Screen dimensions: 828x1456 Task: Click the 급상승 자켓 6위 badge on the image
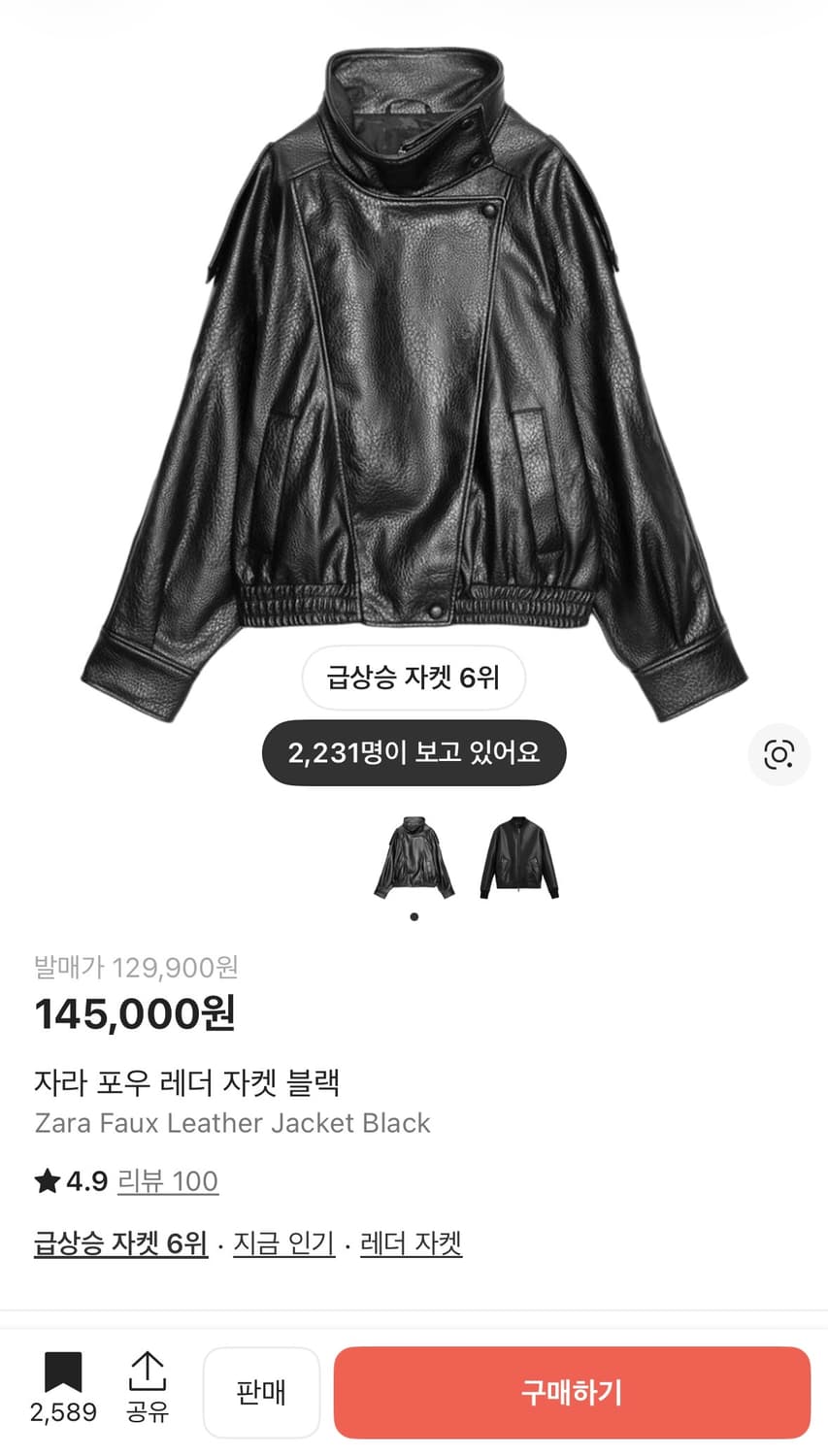click(x=414, y=678)
